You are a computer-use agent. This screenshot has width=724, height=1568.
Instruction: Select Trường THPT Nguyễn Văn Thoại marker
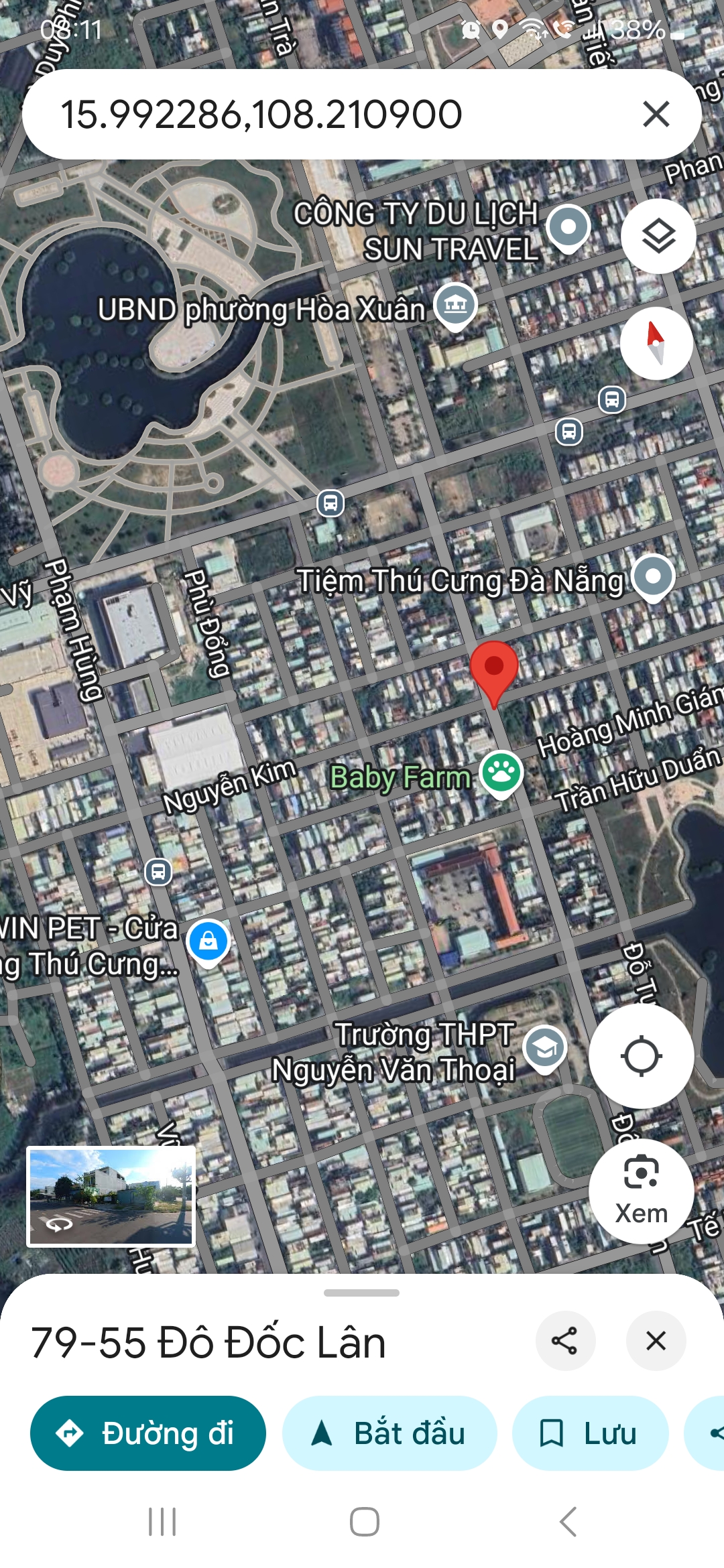point(545,1047)
